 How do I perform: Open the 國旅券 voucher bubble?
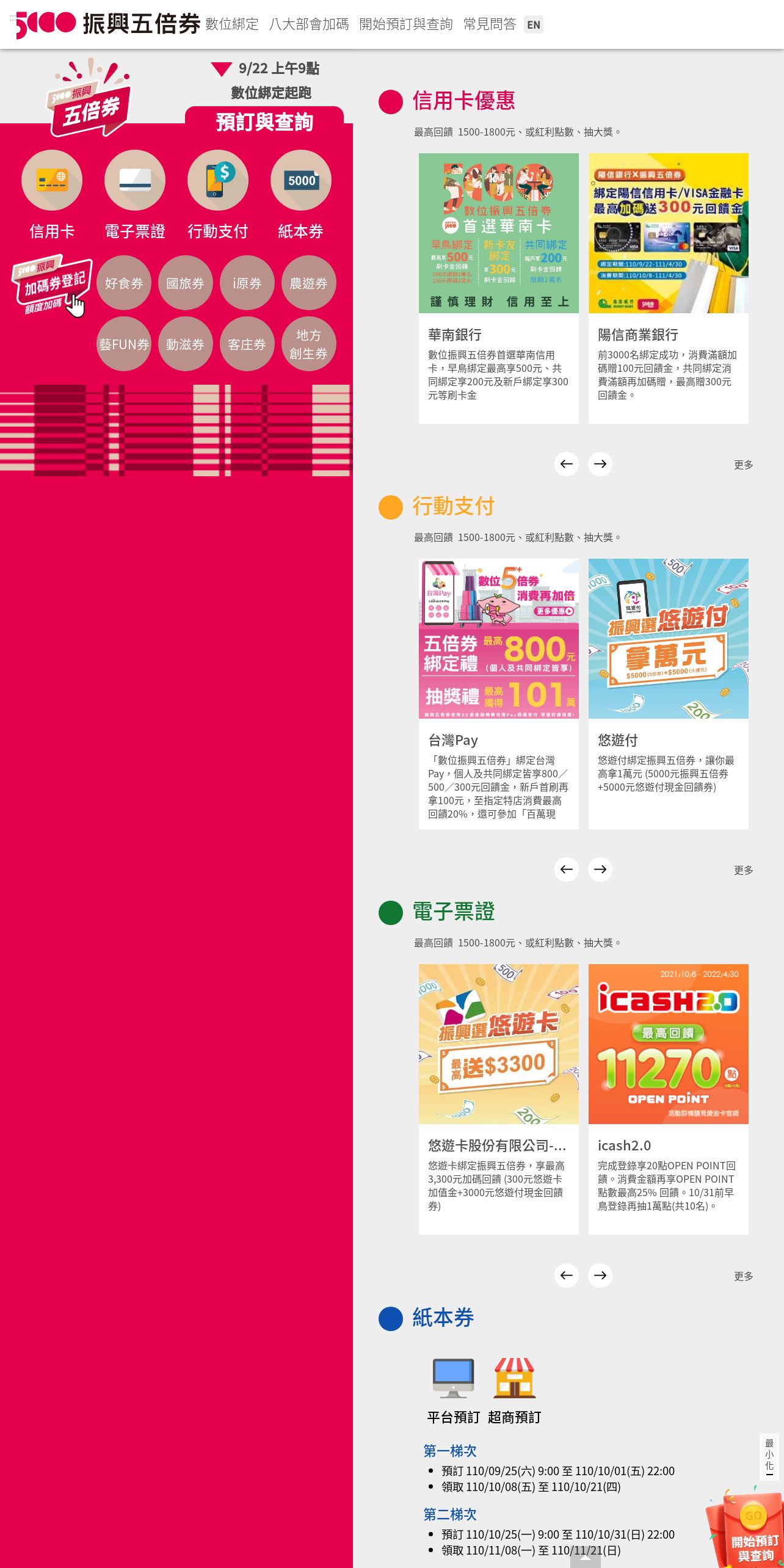coord(186,283)
